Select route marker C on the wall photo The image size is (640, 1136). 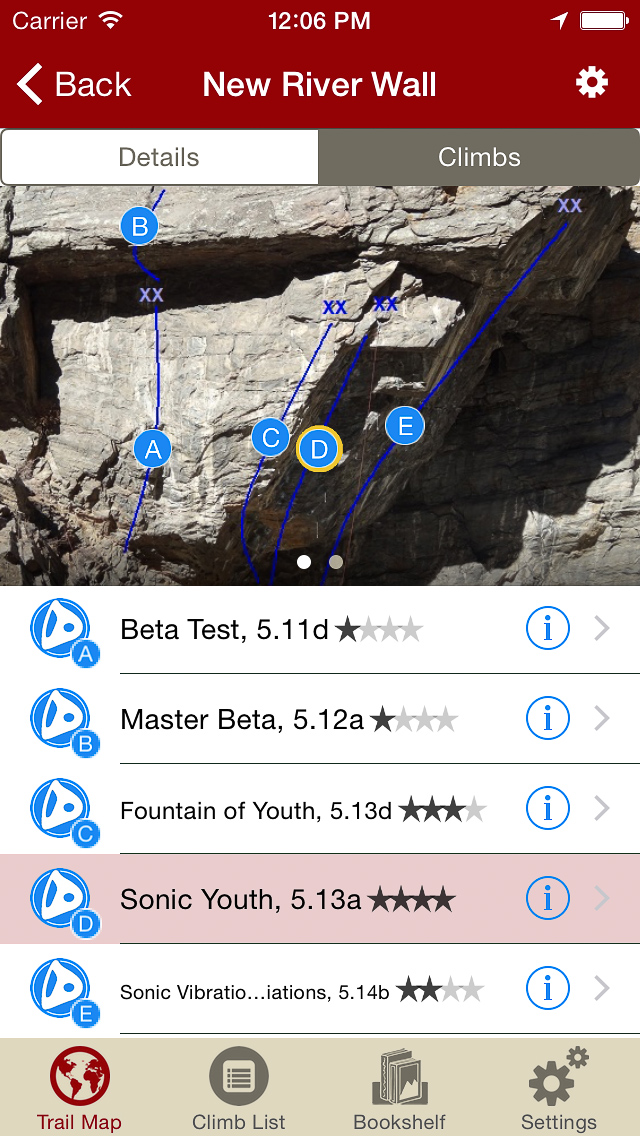[x=270, y=438]
